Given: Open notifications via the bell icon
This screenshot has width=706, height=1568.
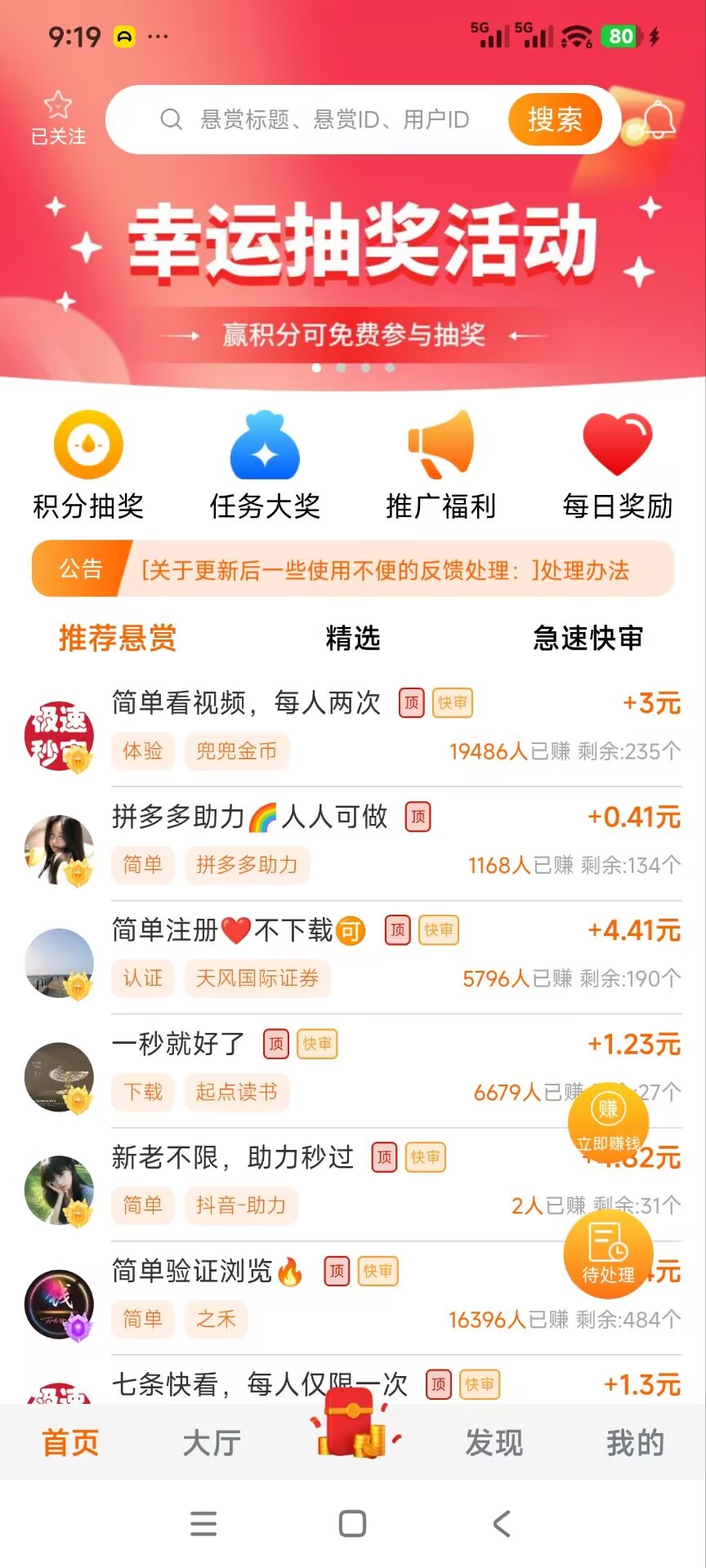Looking at the screenshot, I should [658, 121].
